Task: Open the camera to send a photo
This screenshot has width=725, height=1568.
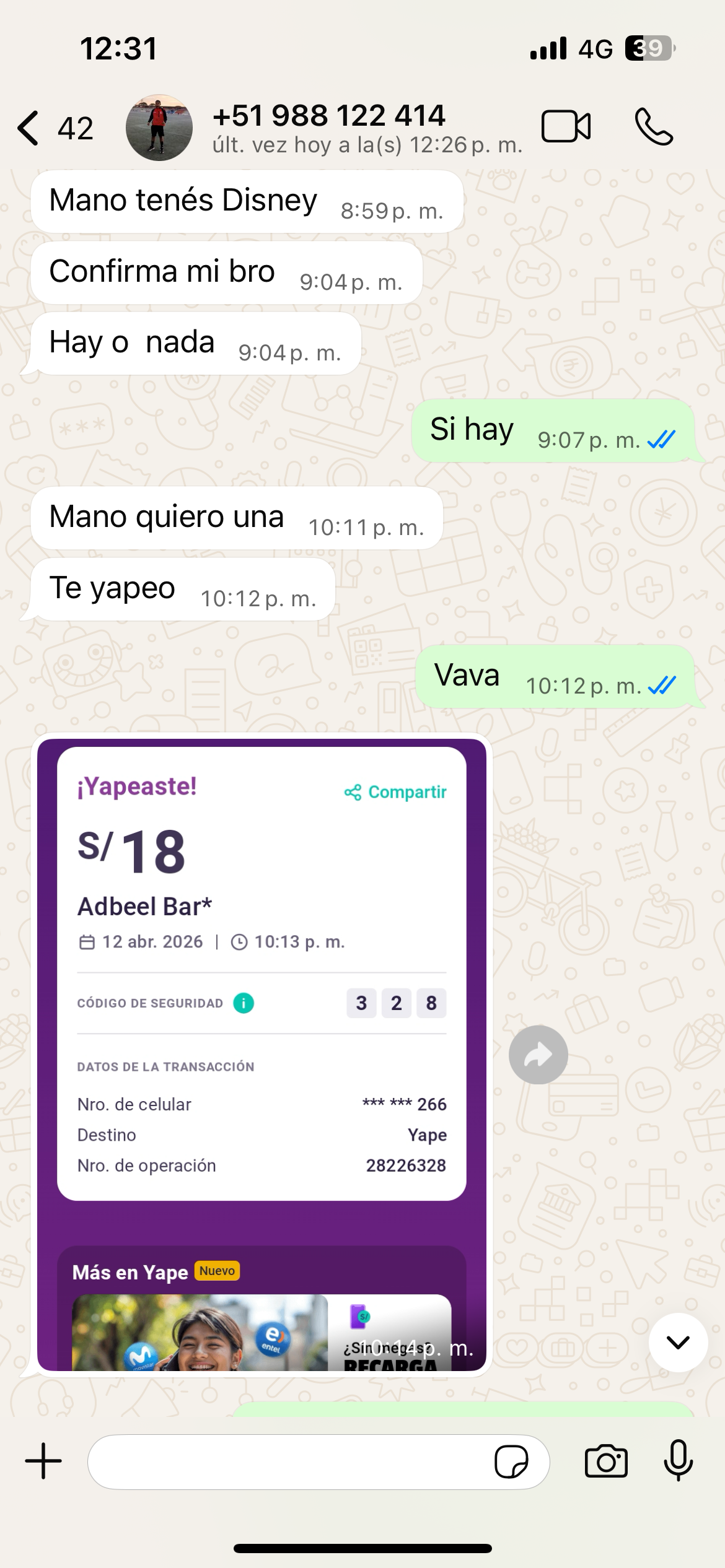Action: tap(606, 1461)
